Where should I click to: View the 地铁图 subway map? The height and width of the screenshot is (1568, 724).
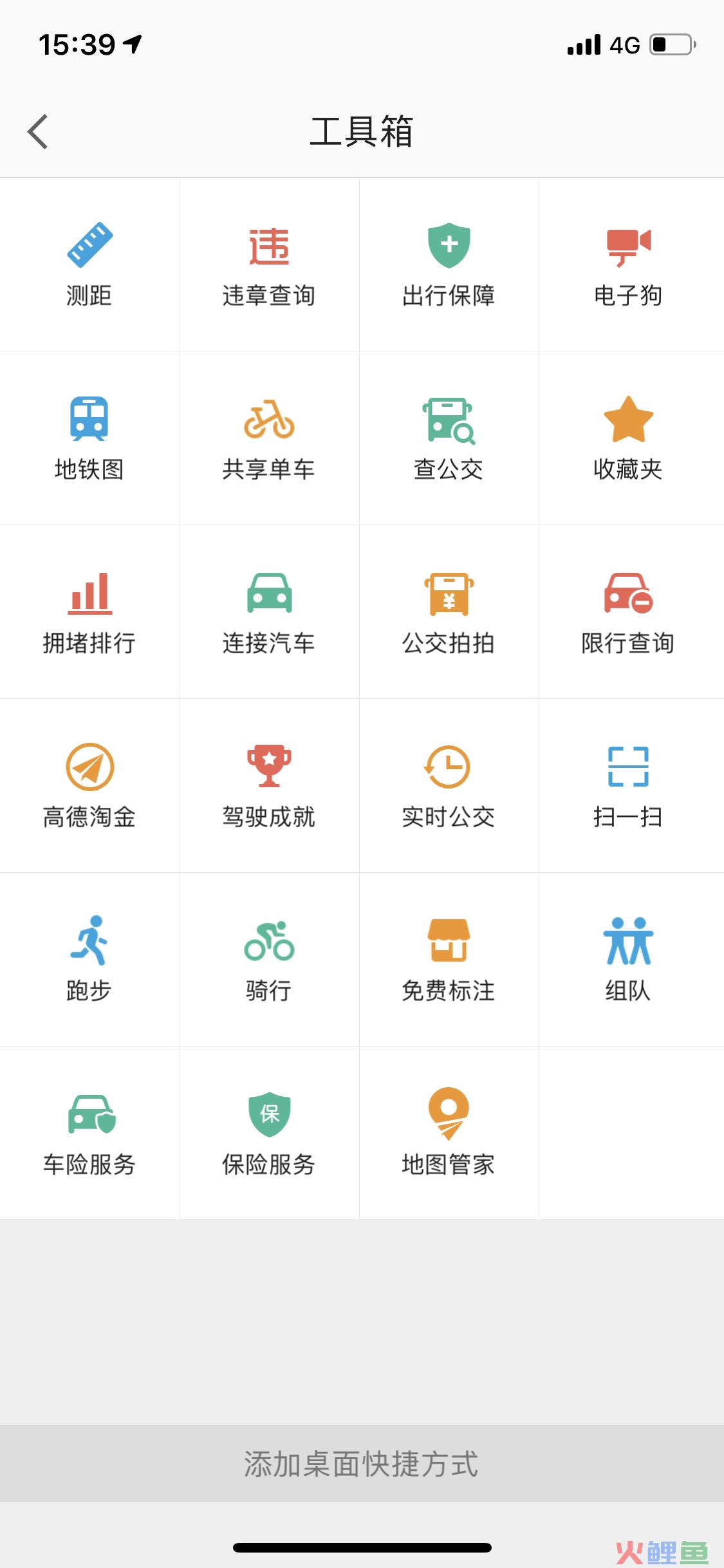[x=89, y=438]
